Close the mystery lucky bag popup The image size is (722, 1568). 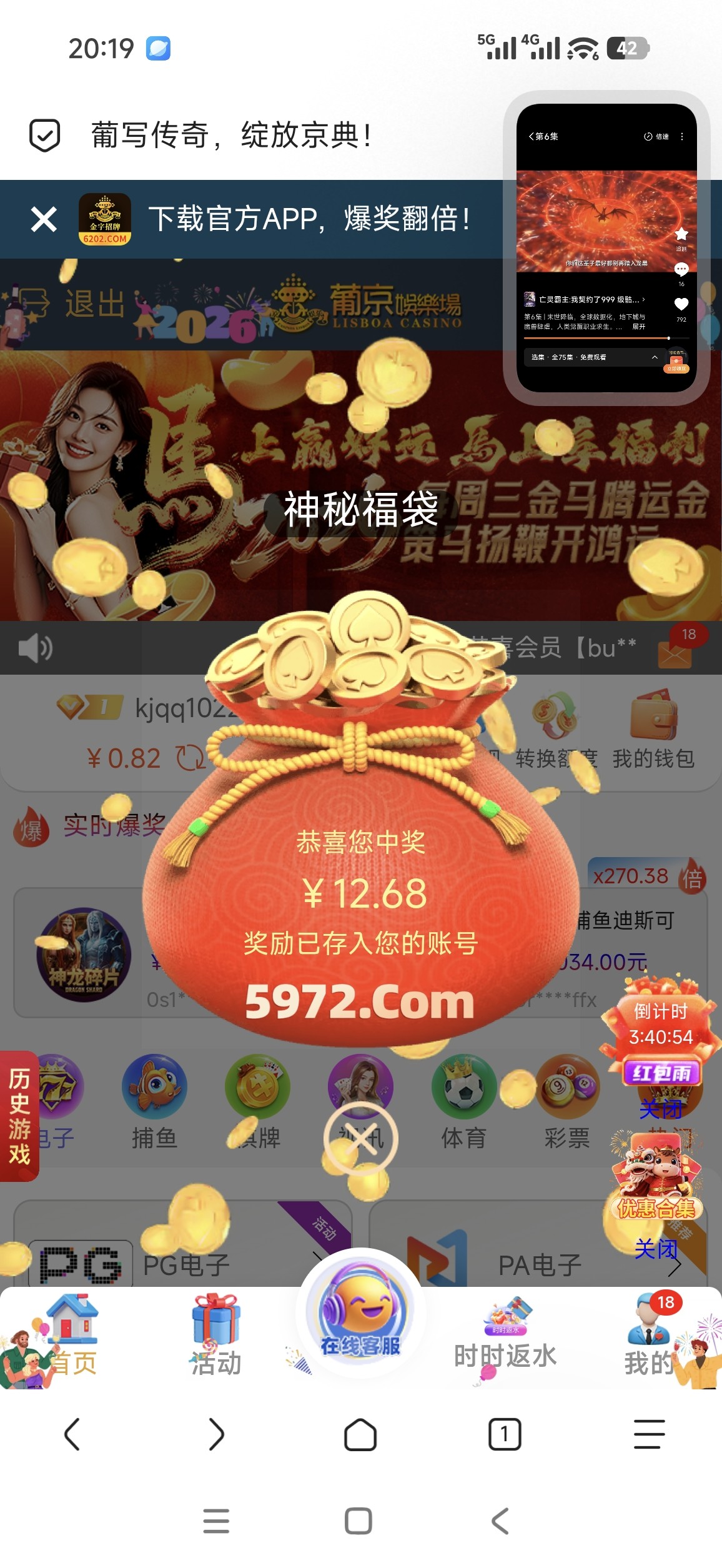click(x=360, y=1139)
